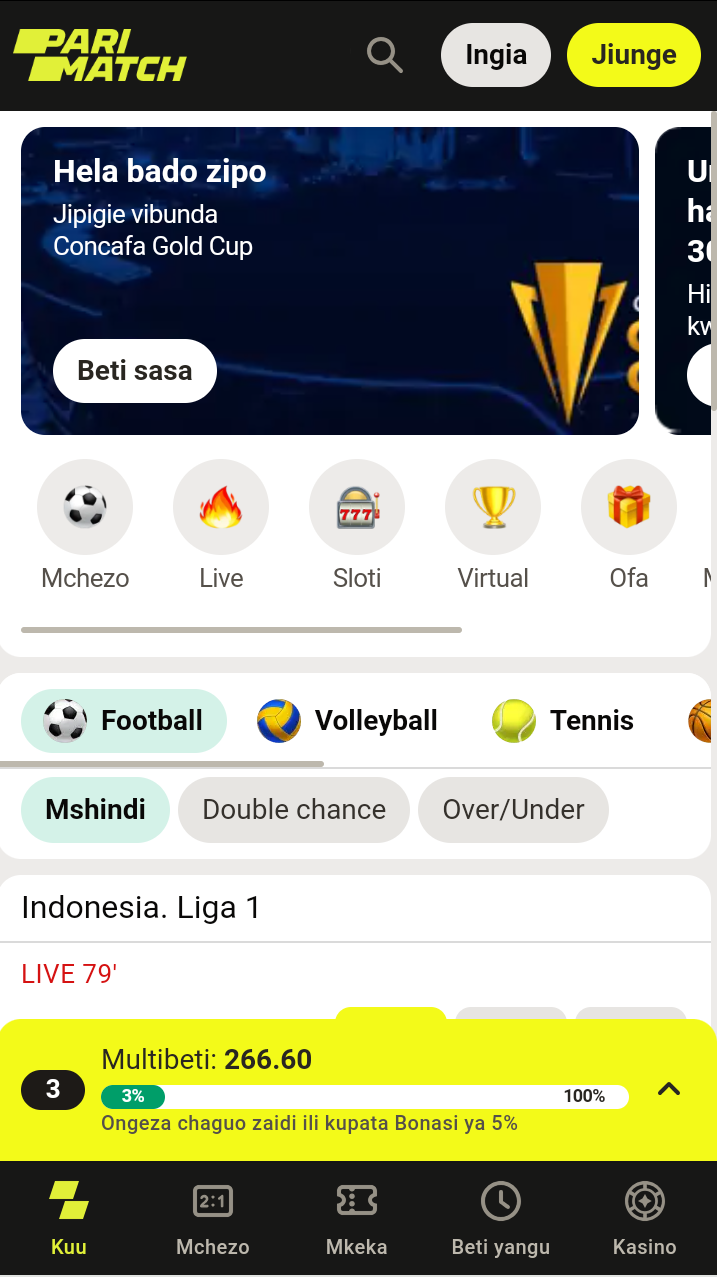Select the Mshindi market chip
Viewport: 717px width, 1277px height.
95,810
